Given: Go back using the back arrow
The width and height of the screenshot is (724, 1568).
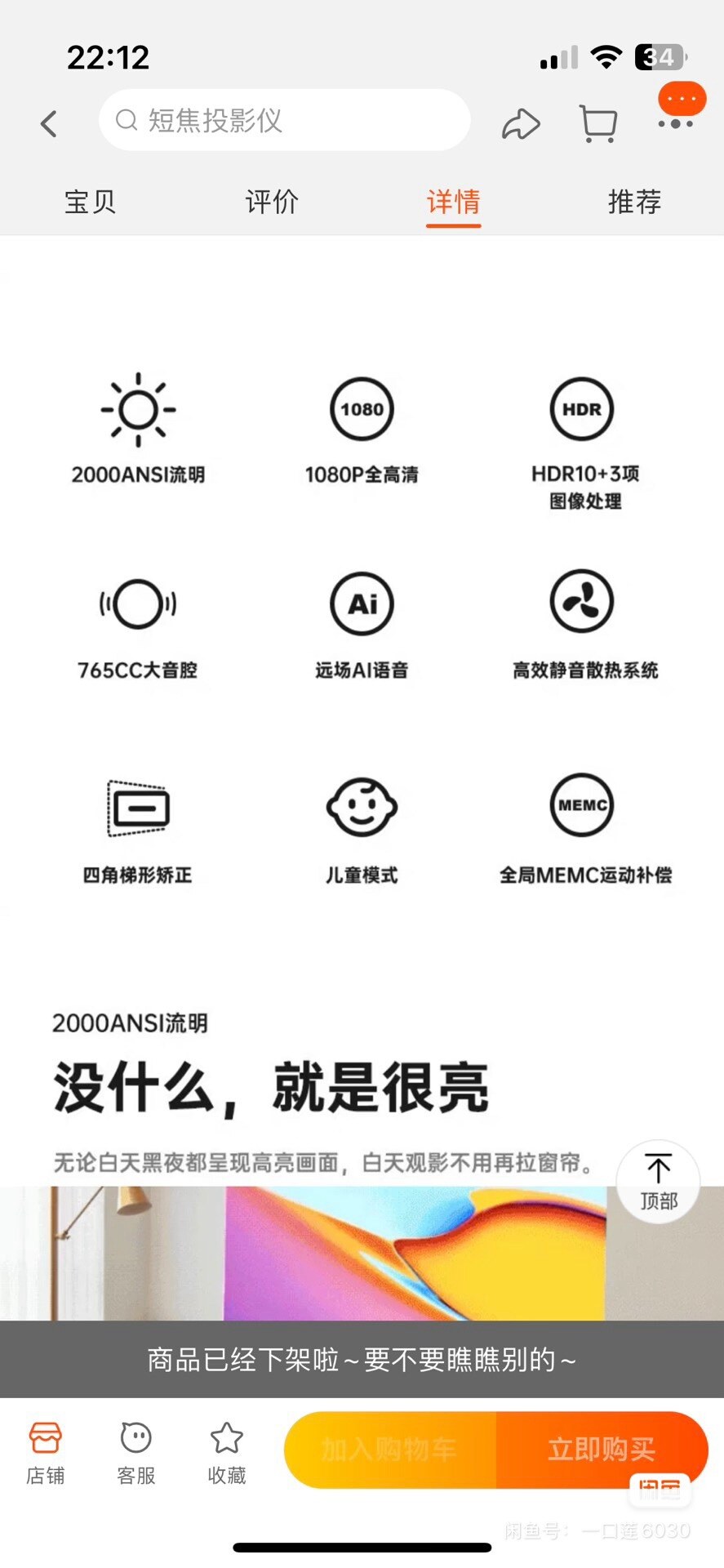Looking at the screenshot, I should (x=49, y=124).
